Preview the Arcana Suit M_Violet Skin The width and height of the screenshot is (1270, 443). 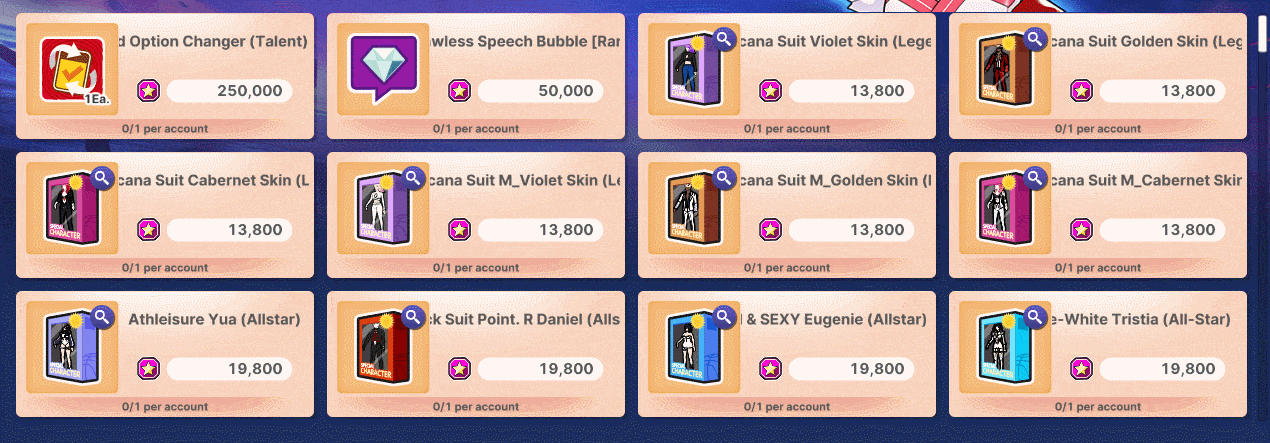(412, 179)
